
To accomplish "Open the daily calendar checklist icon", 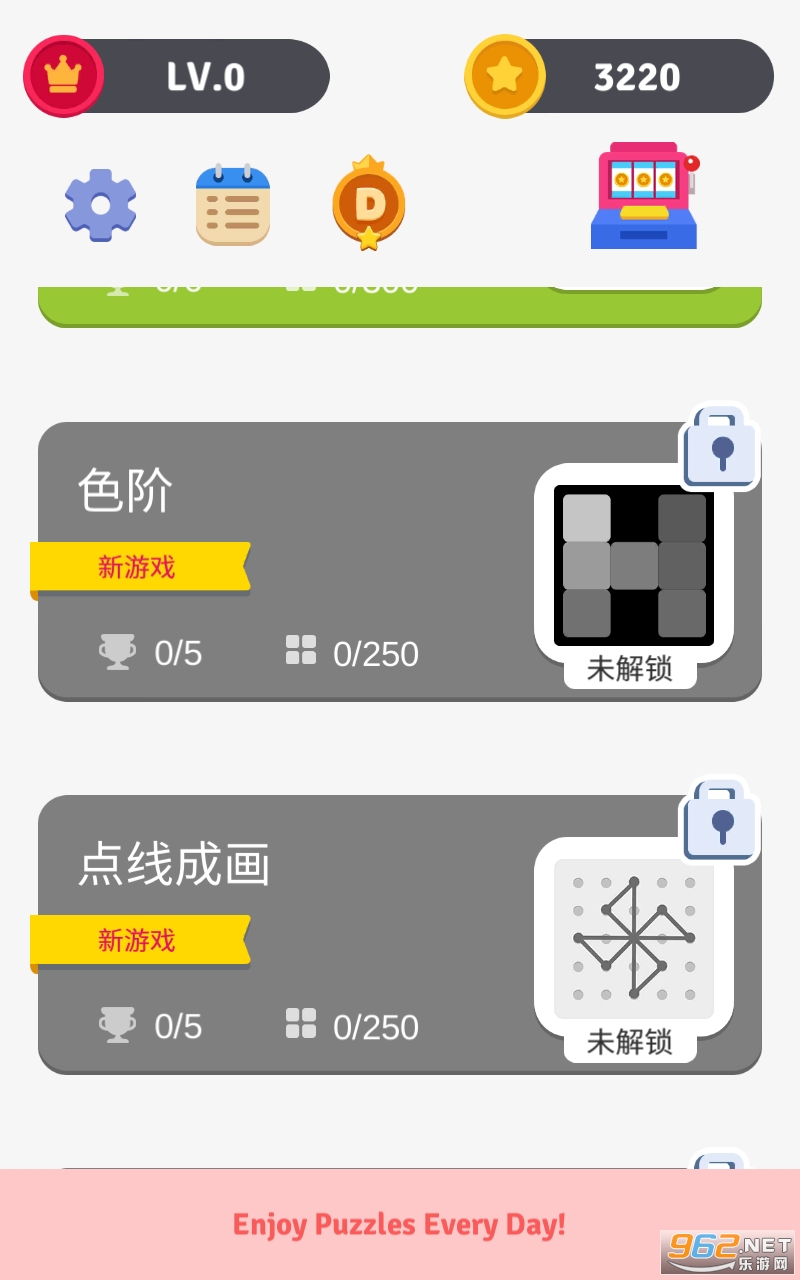I will click(233, 205).
